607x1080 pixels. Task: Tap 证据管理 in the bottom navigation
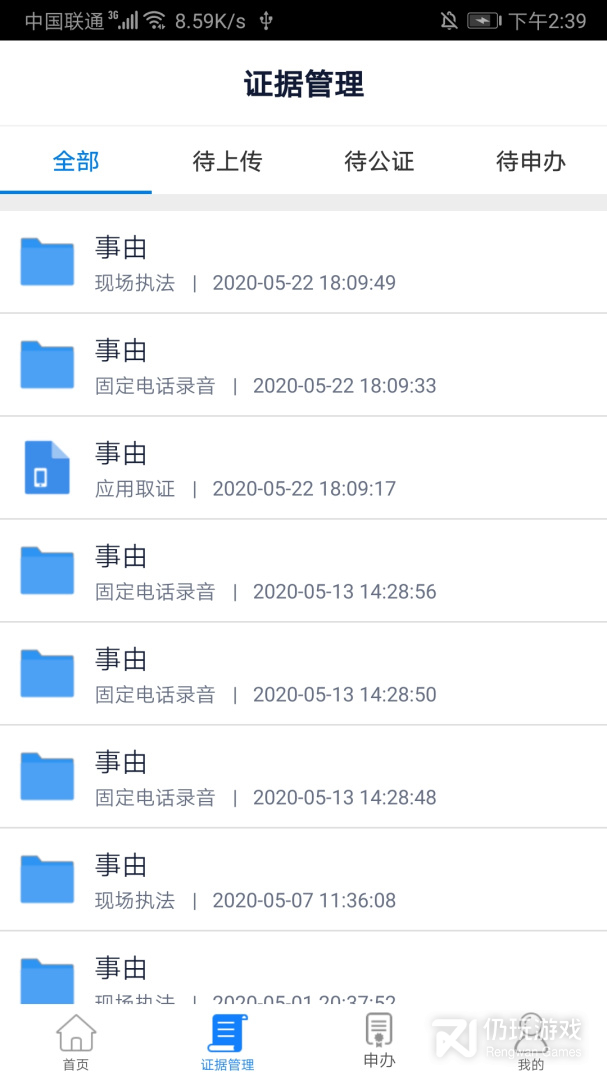(x=227, y=1042)
